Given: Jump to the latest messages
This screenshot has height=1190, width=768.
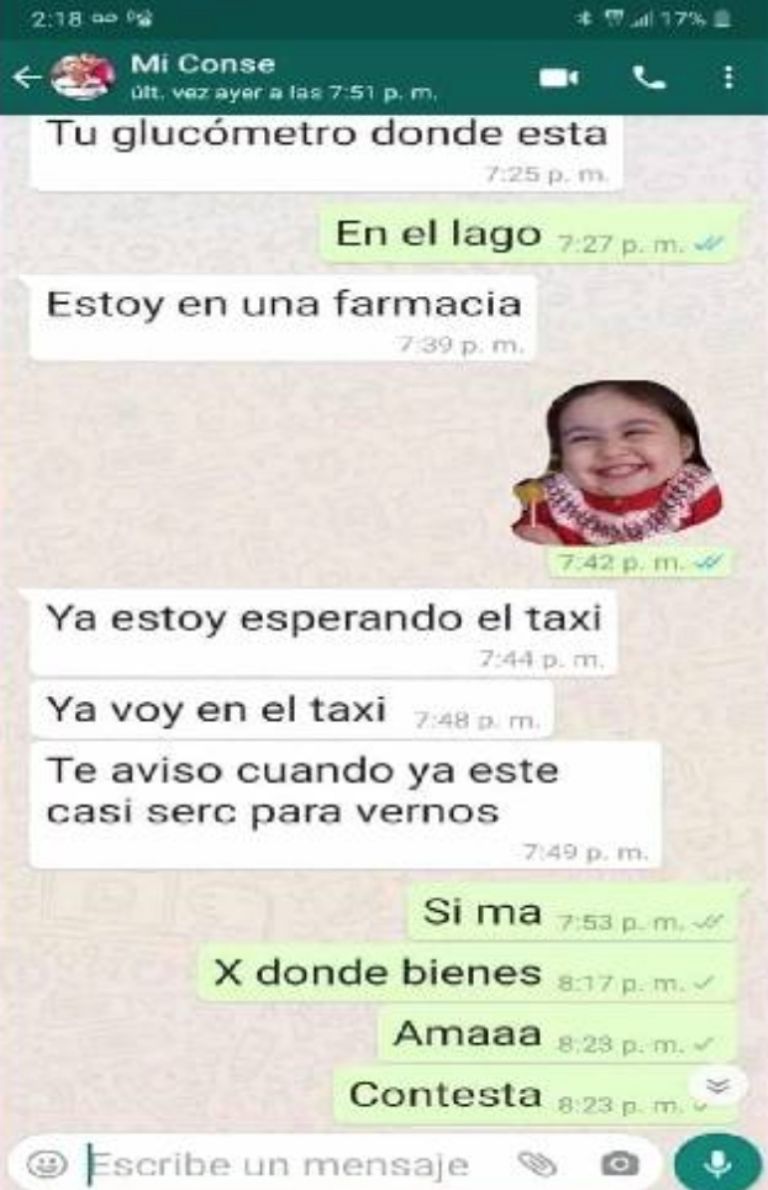Looking at the screenshot, I should [x=718, y=1086].
